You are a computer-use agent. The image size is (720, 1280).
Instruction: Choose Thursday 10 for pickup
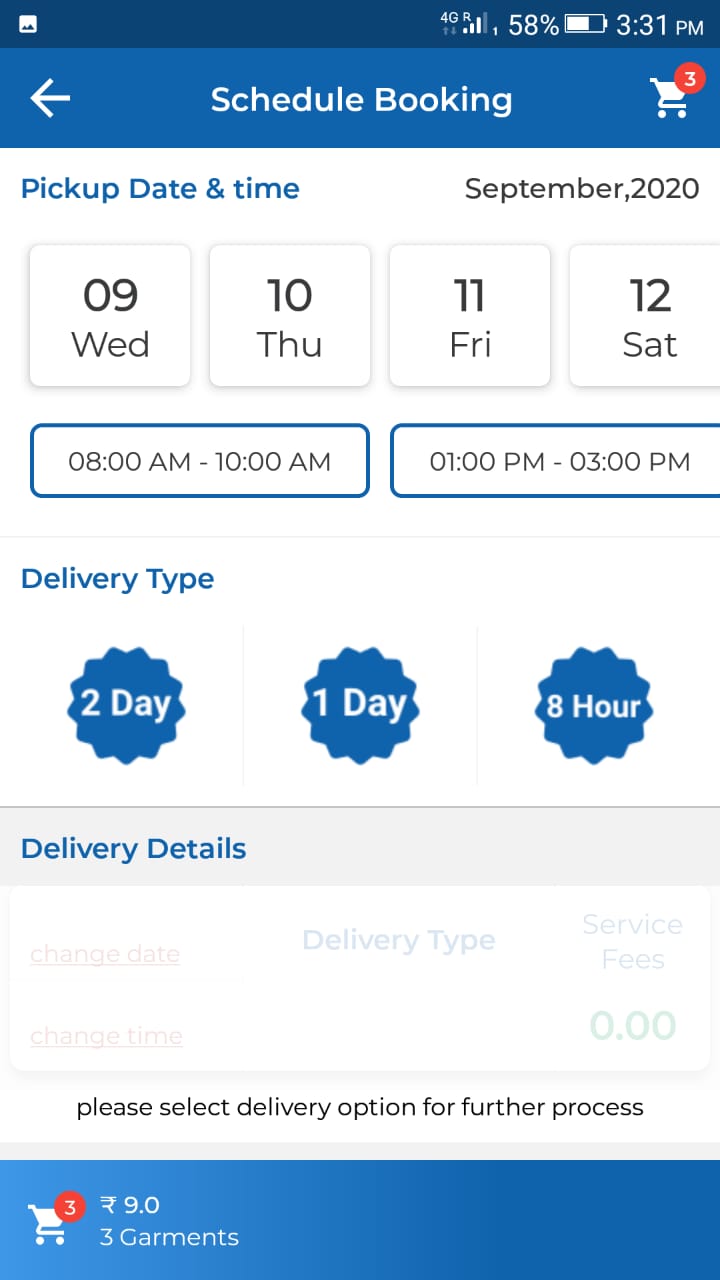[290, 316]
